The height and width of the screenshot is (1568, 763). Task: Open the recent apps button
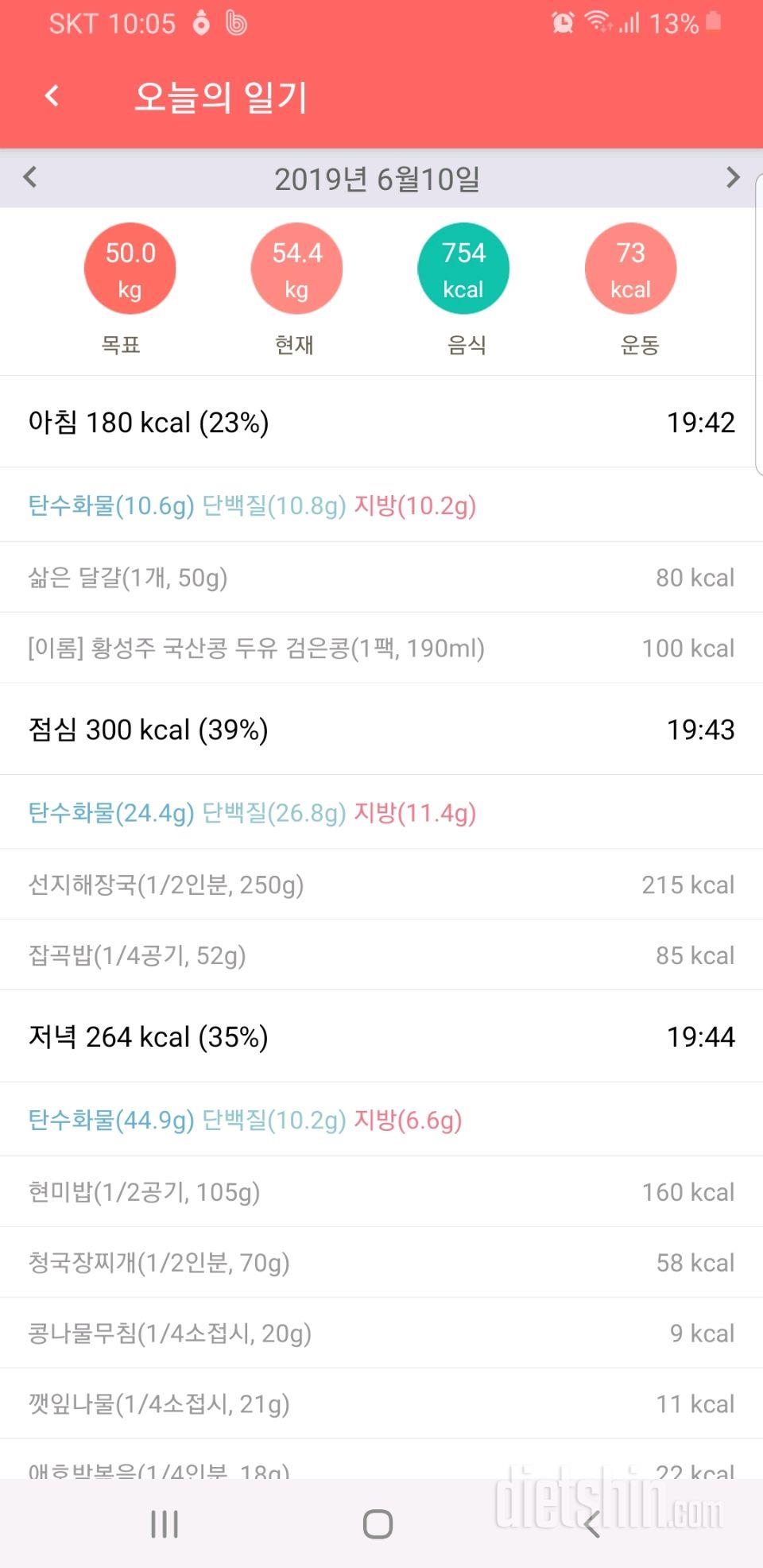pos(165,1523)
